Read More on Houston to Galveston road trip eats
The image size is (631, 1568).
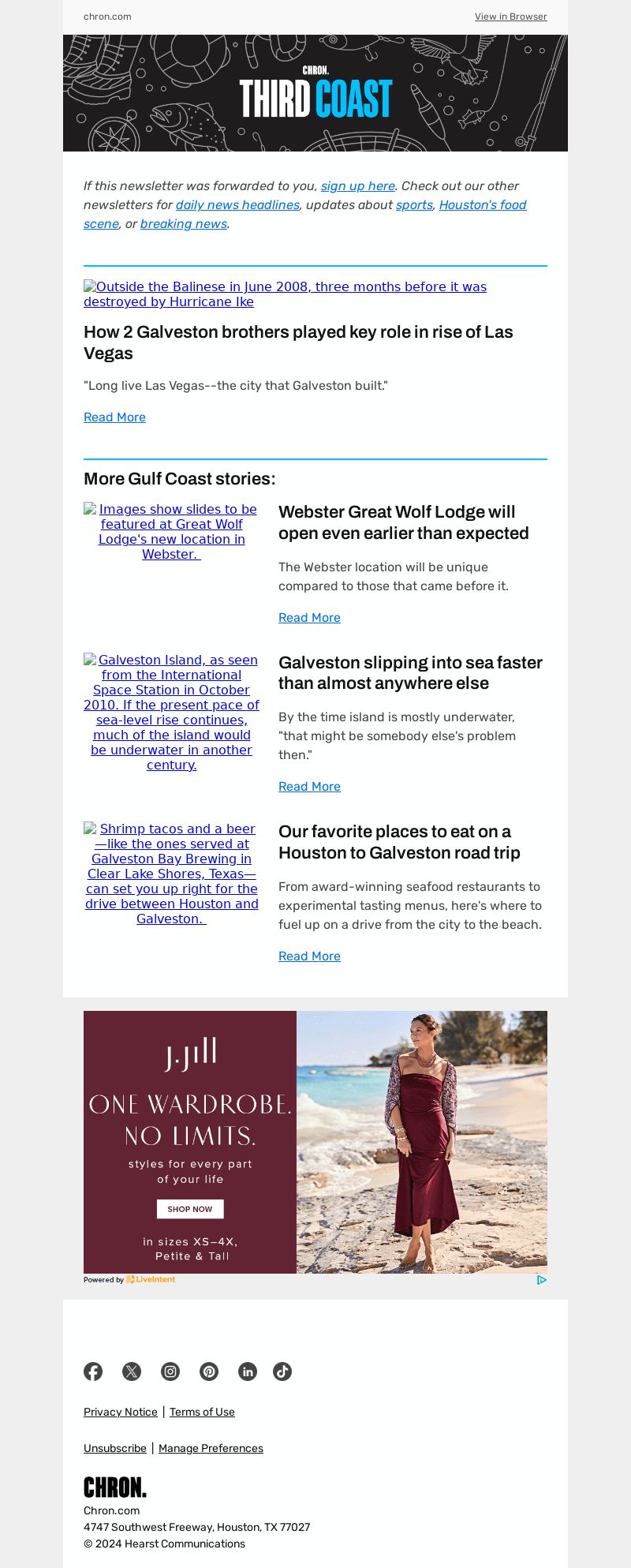coord(309,956)
